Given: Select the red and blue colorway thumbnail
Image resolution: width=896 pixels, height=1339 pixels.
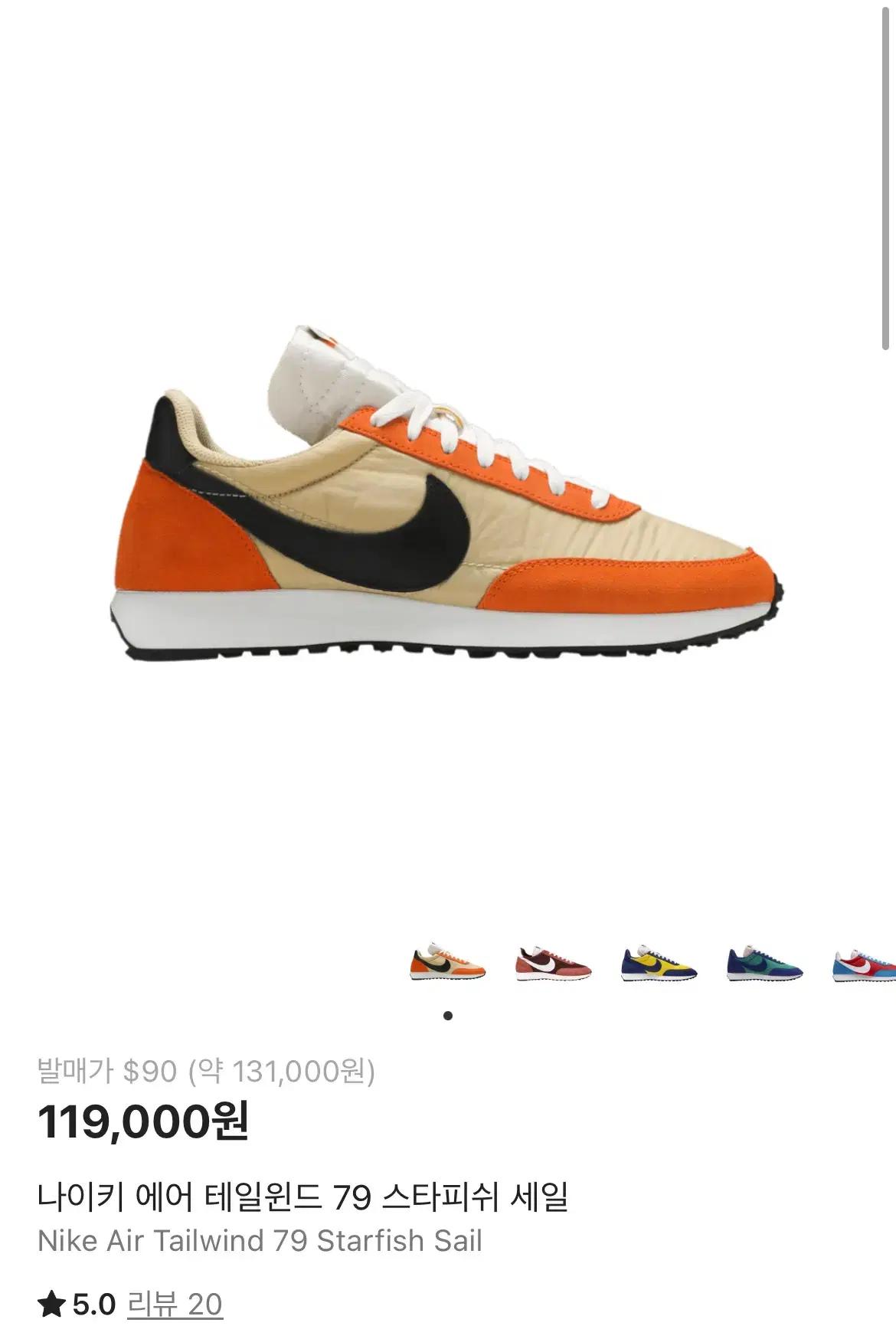Looking at the screenshot, I should click(x=865, y=963).
